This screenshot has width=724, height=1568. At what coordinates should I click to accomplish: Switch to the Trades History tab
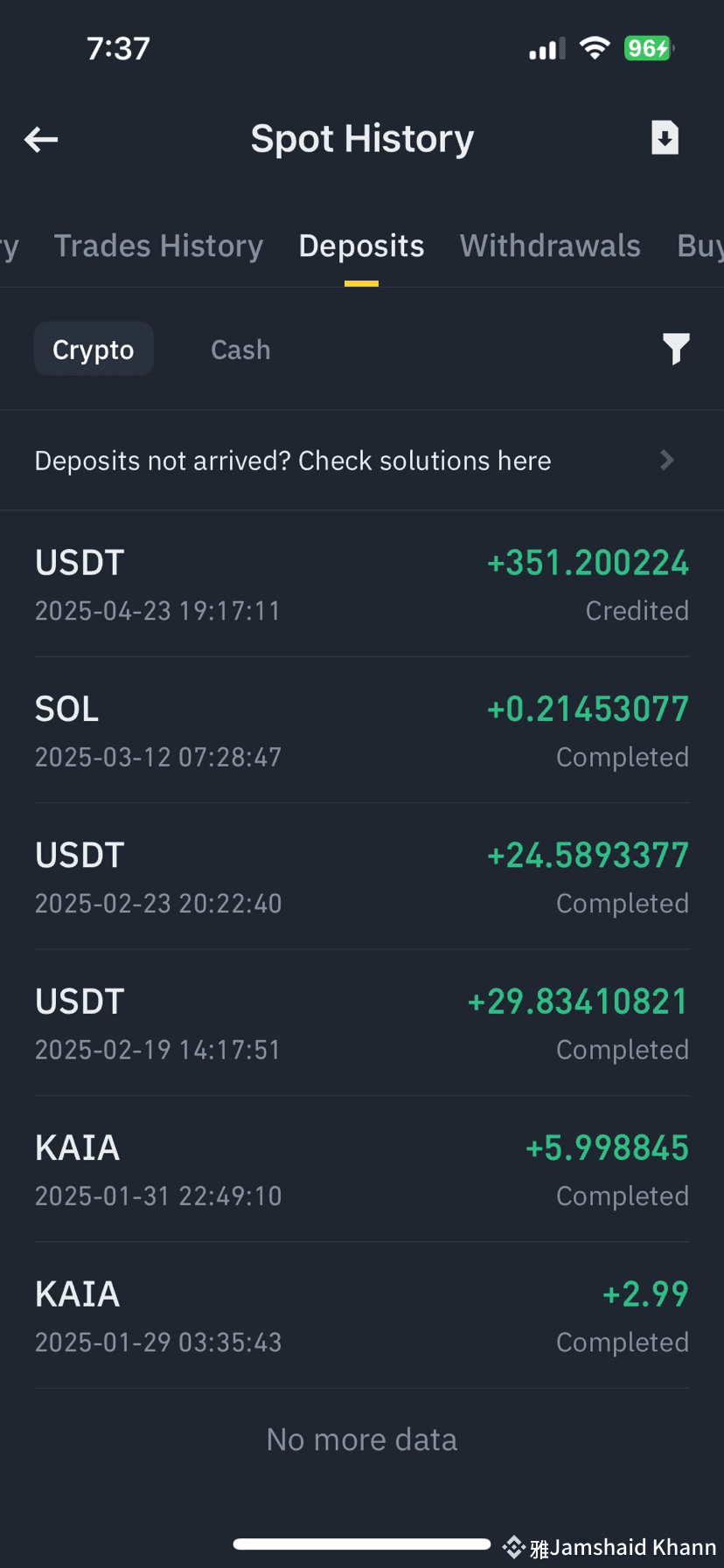pos(158,246)
